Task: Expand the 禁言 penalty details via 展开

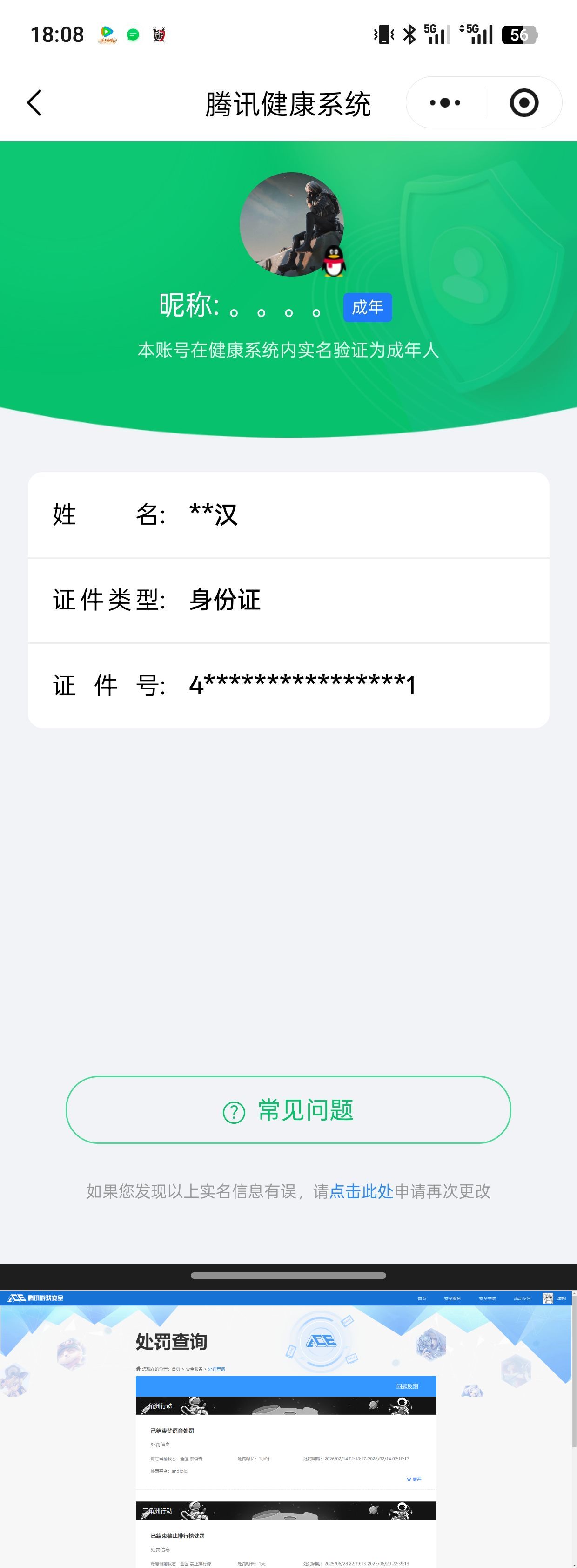Action: tap(414, 1479)
